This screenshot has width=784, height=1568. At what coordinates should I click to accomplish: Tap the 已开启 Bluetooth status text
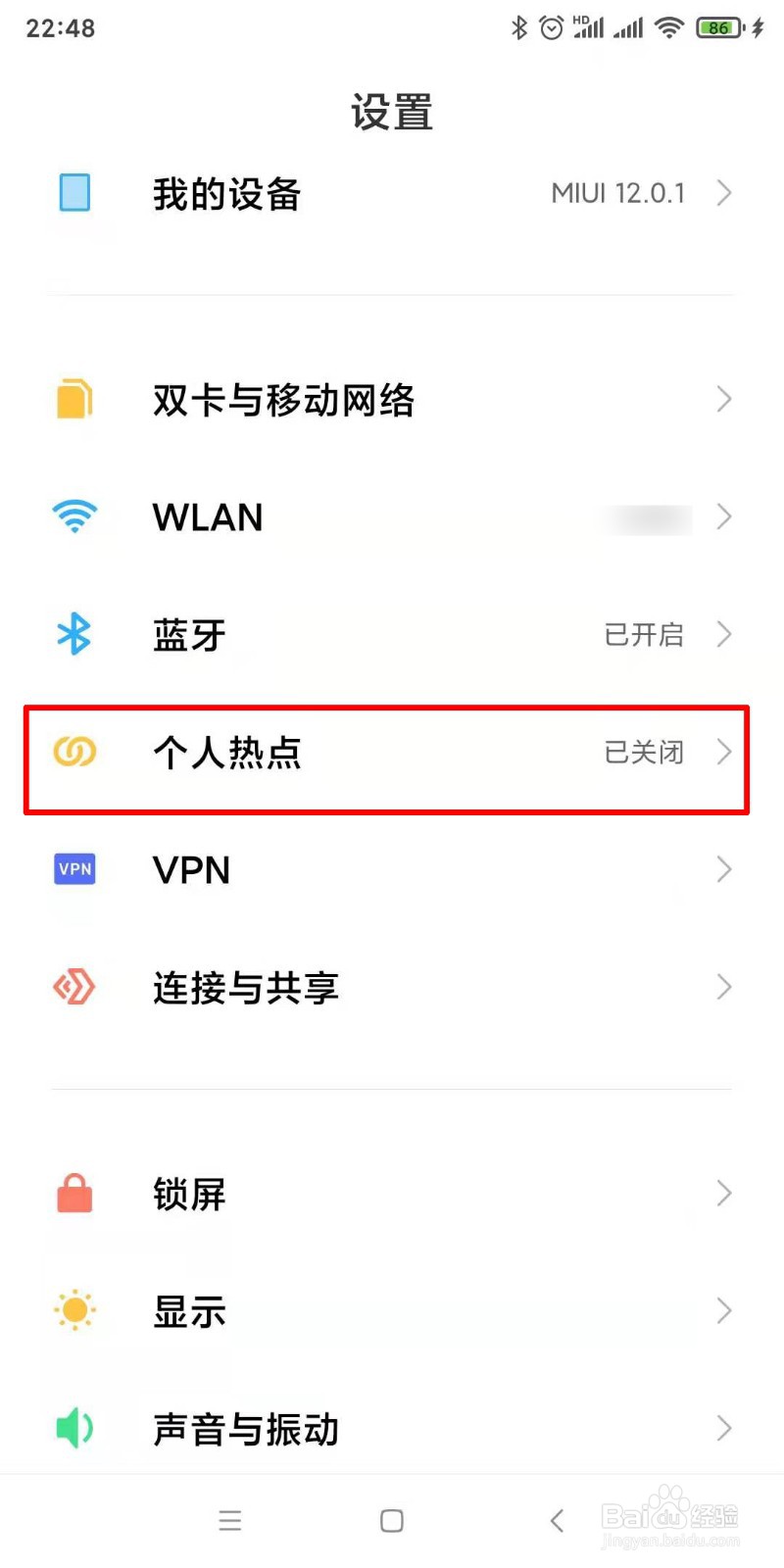coord(645,634)
